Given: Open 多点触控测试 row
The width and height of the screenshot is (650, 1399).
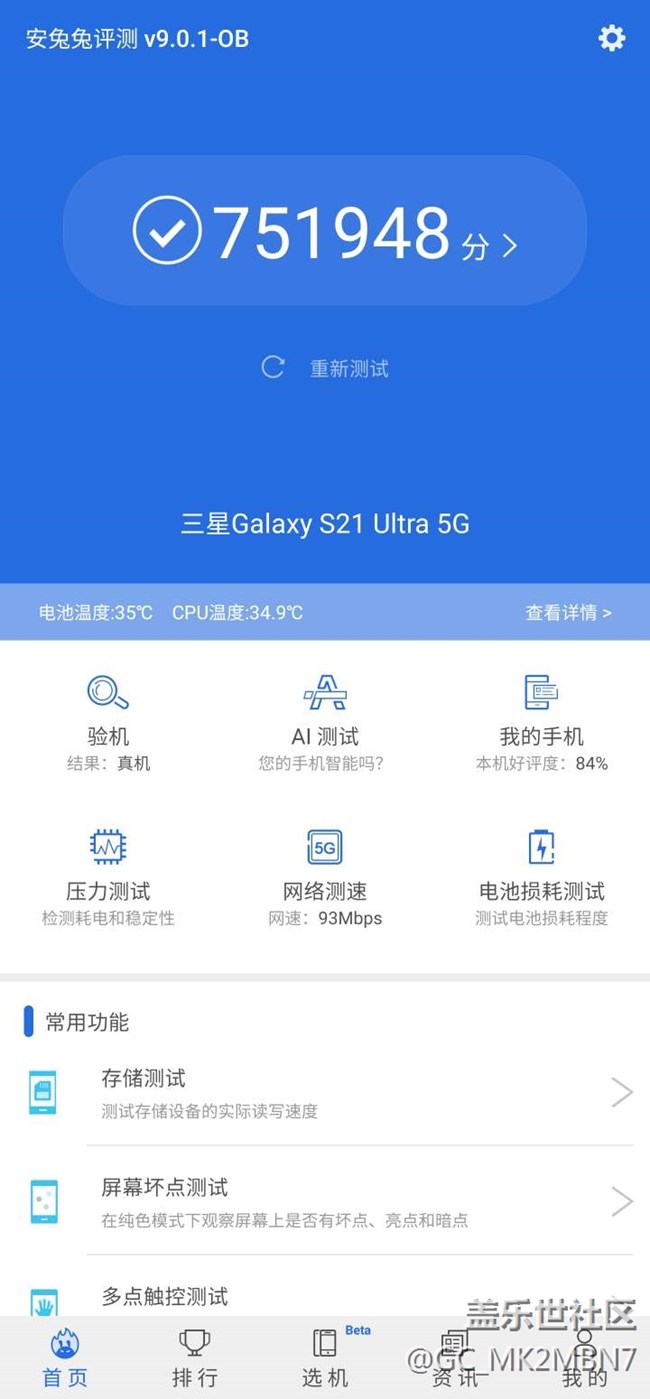Looking at the screenshot, I should 325,1288.
